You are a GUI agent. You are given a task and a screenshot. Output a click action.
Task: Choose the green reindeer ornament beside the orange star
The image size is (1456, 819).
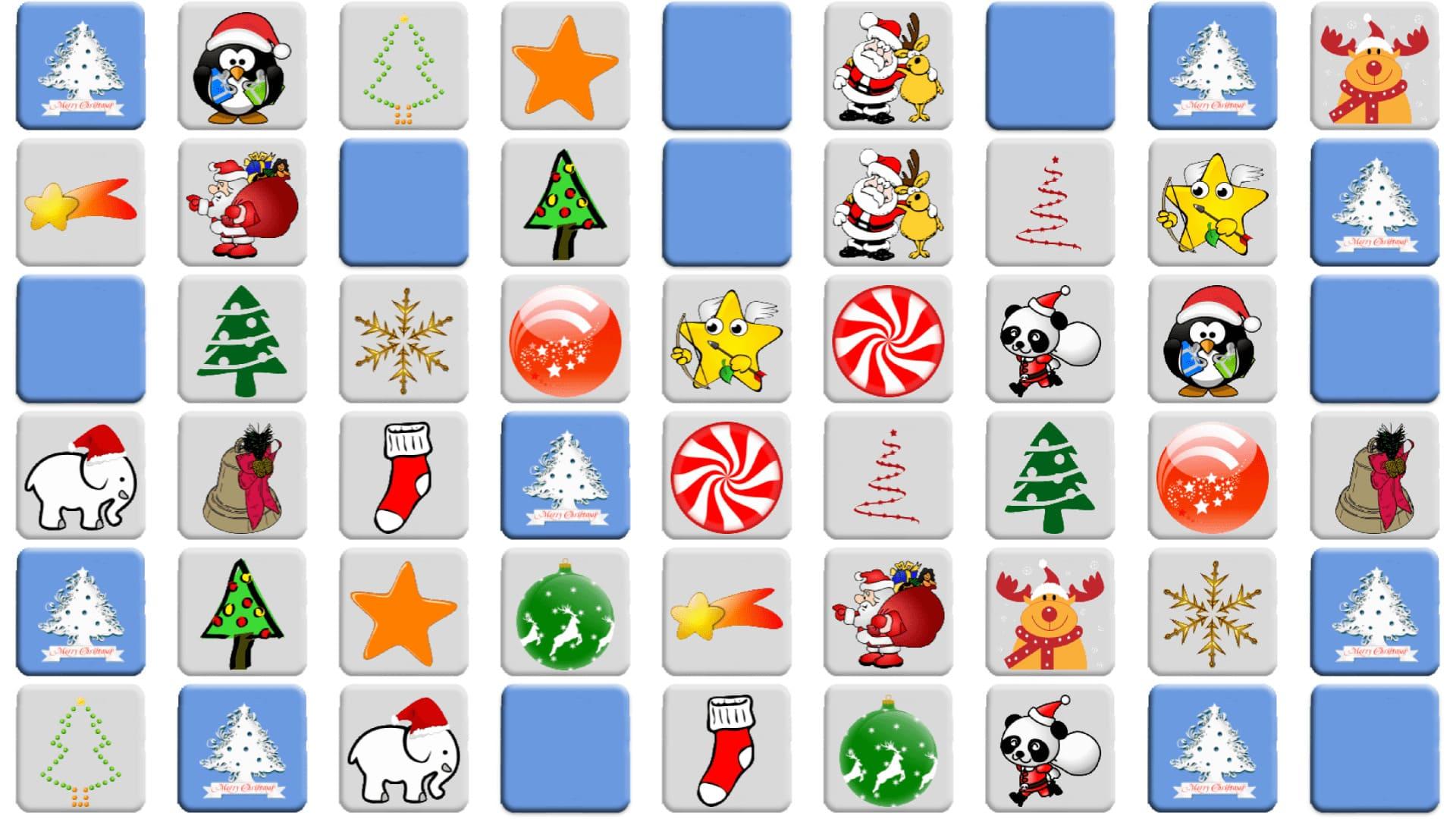tap(565, 612)
